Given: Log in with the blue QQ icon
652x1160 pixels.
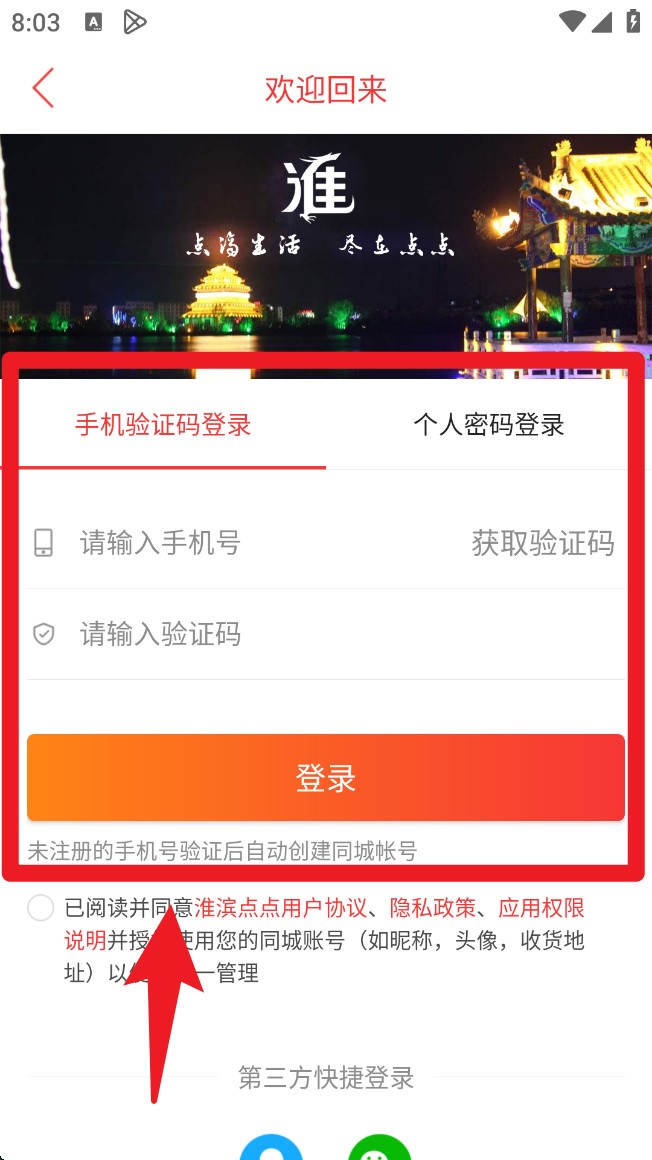Looking at the screenshot, I should (x=271, y=1148).
